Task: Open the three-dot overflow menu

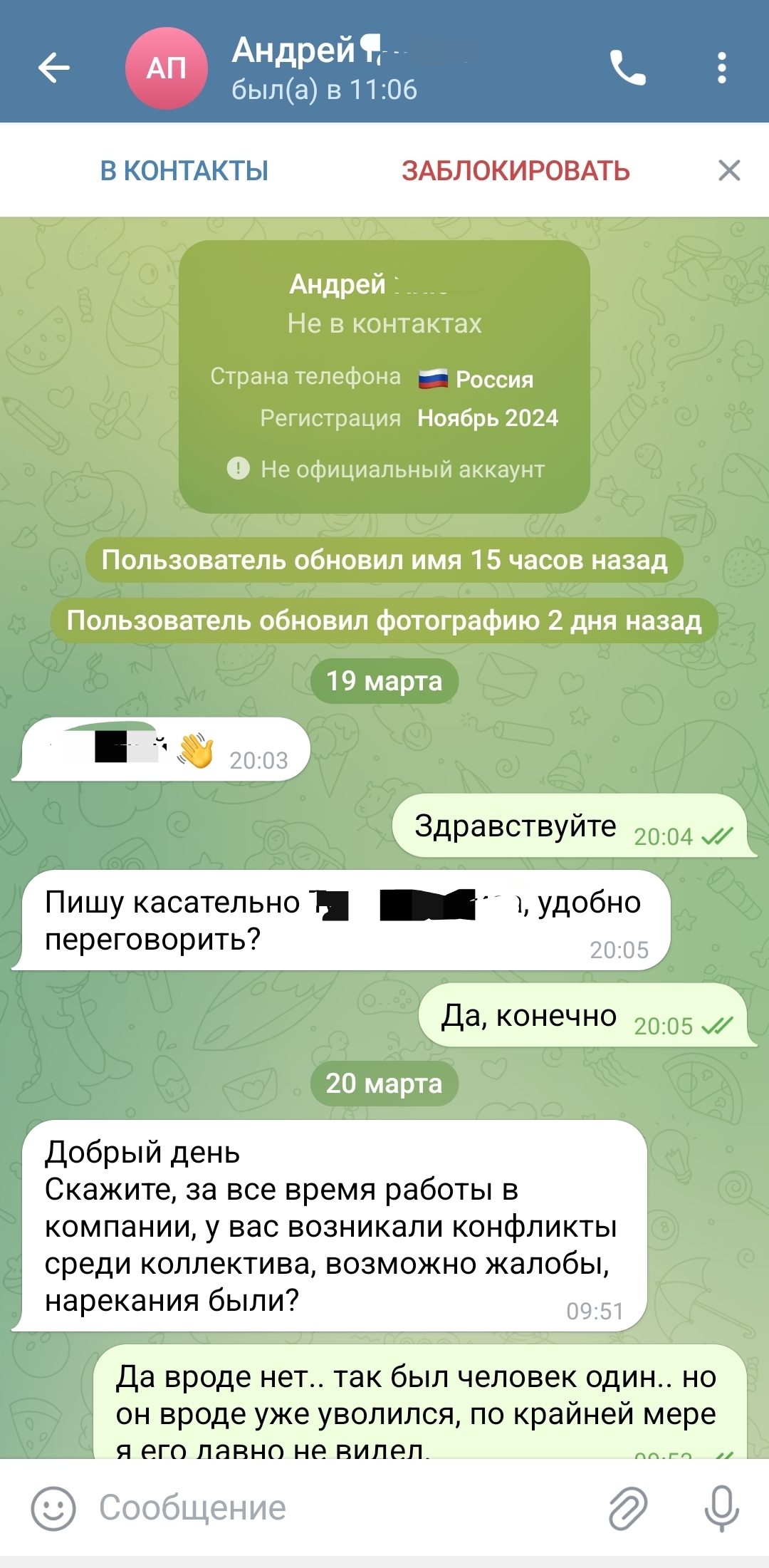Action: [x=721, y=68]
